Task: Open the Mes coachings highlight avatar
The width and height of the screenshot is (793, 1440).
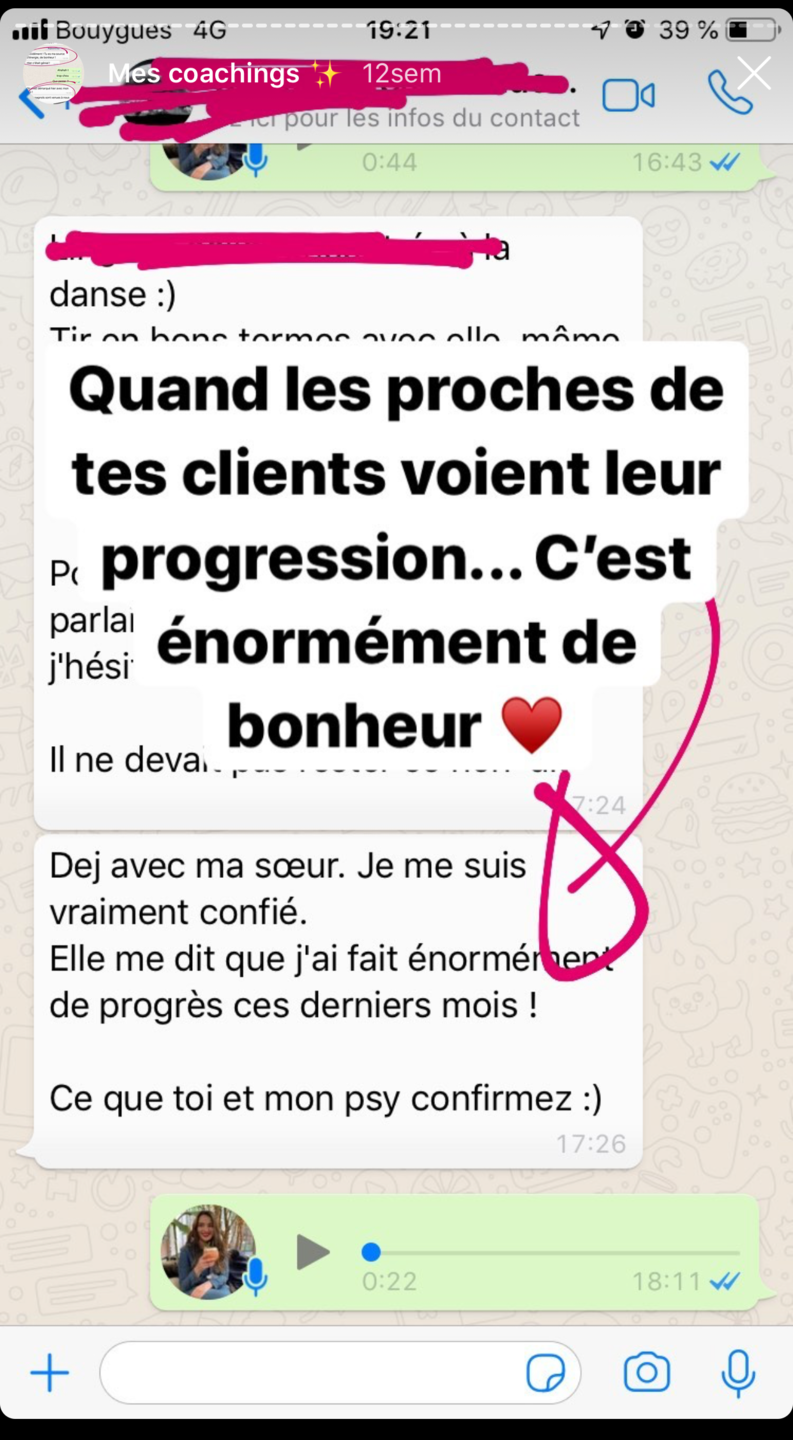Action: pos(53,73)
